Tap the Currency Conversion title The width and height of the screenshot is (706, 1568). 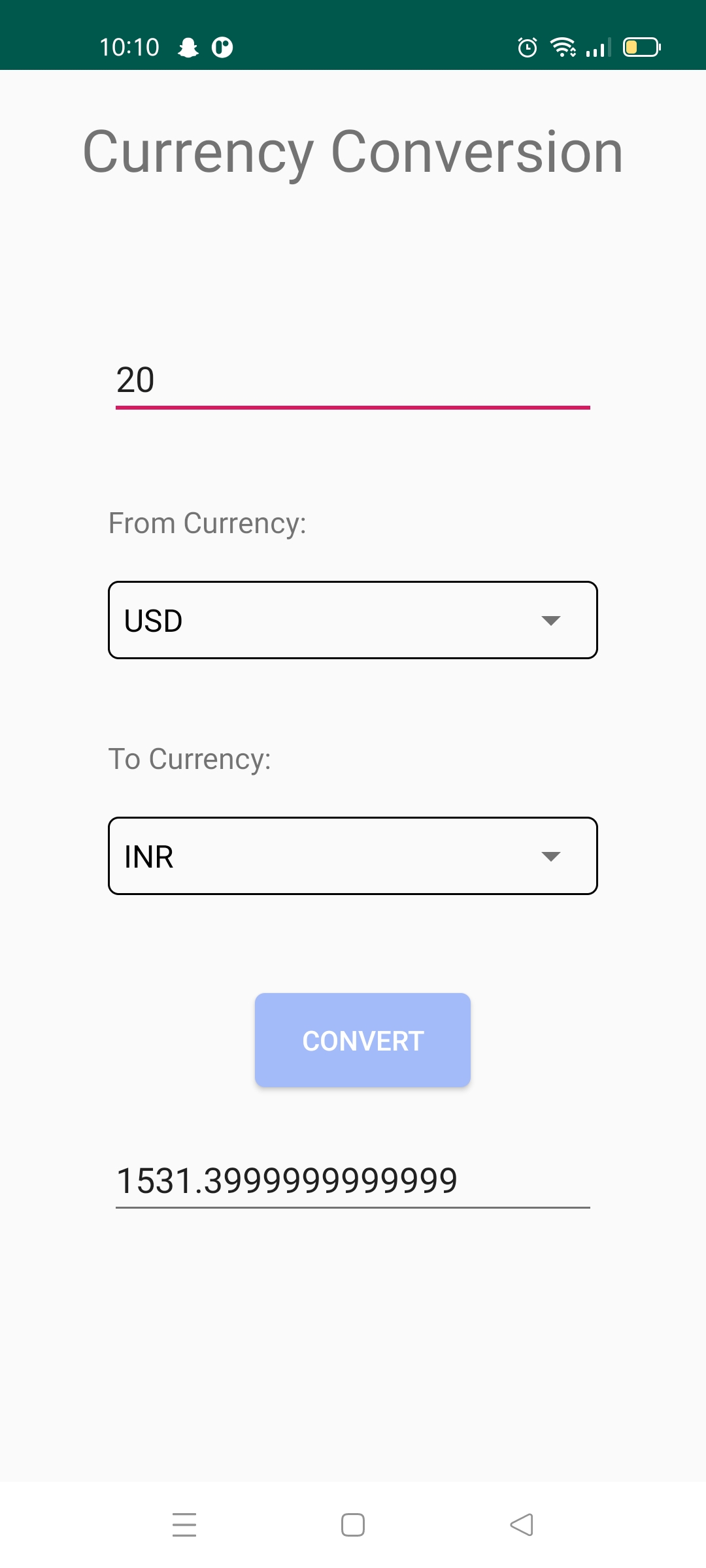tap(352, 152)
